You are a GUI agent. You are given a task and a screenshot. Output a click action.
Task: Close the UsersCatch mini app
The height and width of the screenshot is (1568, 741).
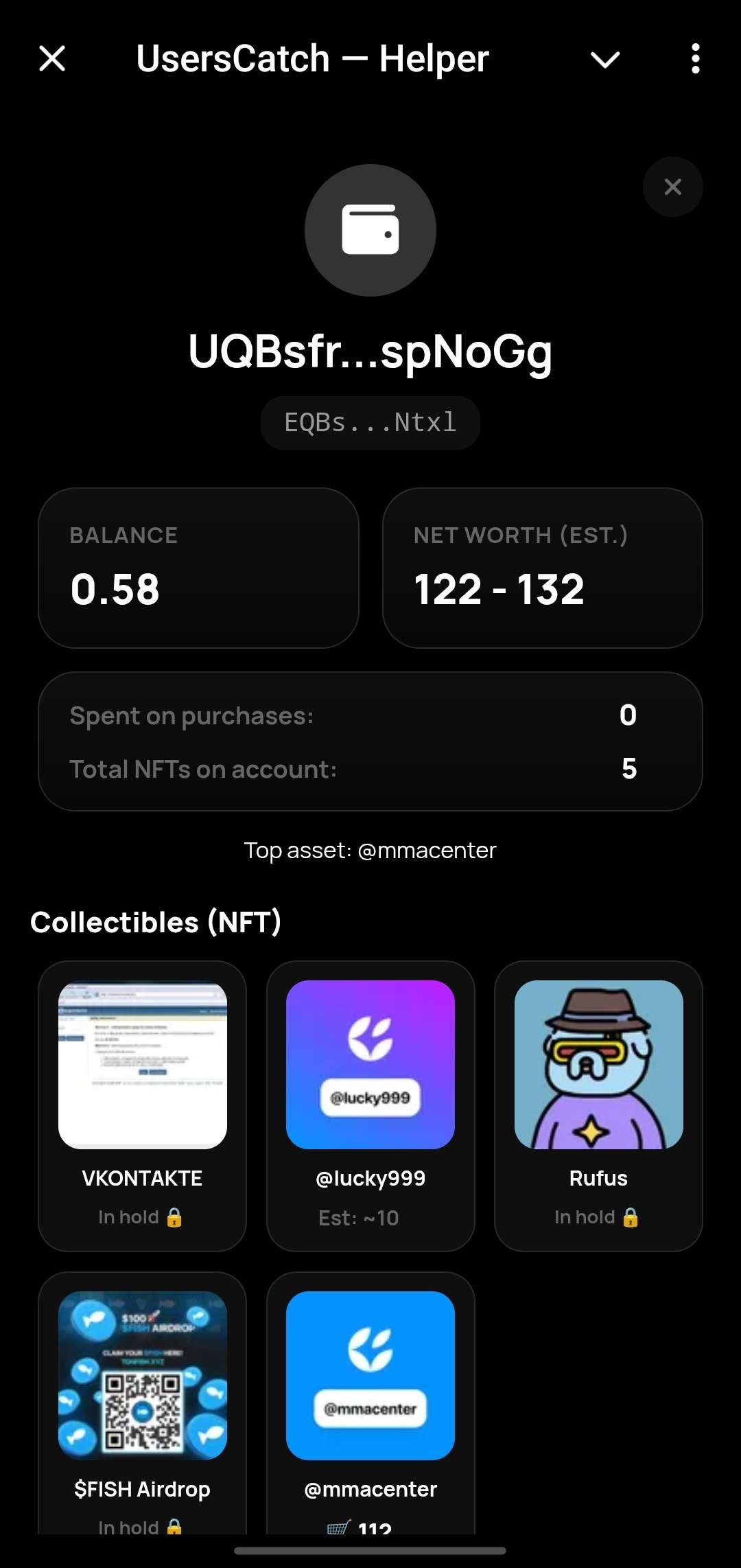click(x=52, y=58)
